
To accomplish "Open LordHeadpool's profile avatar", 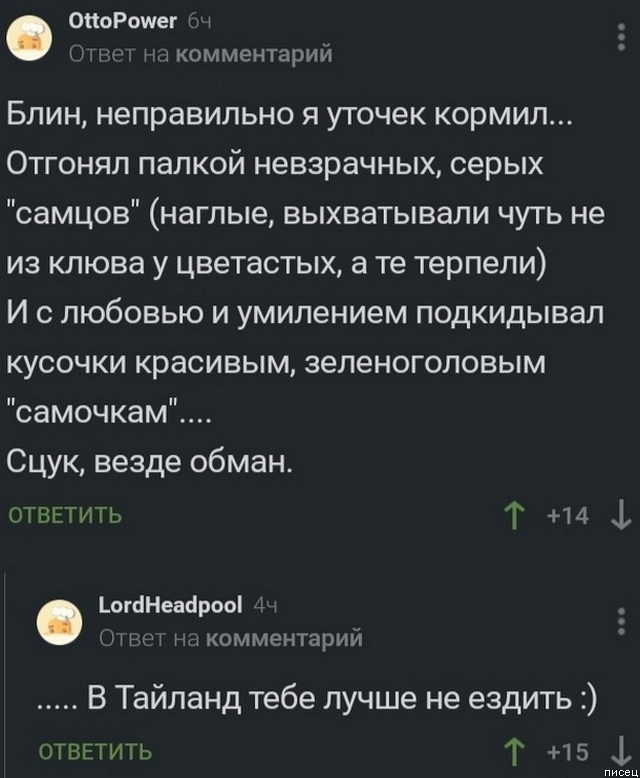I will 59,622.
